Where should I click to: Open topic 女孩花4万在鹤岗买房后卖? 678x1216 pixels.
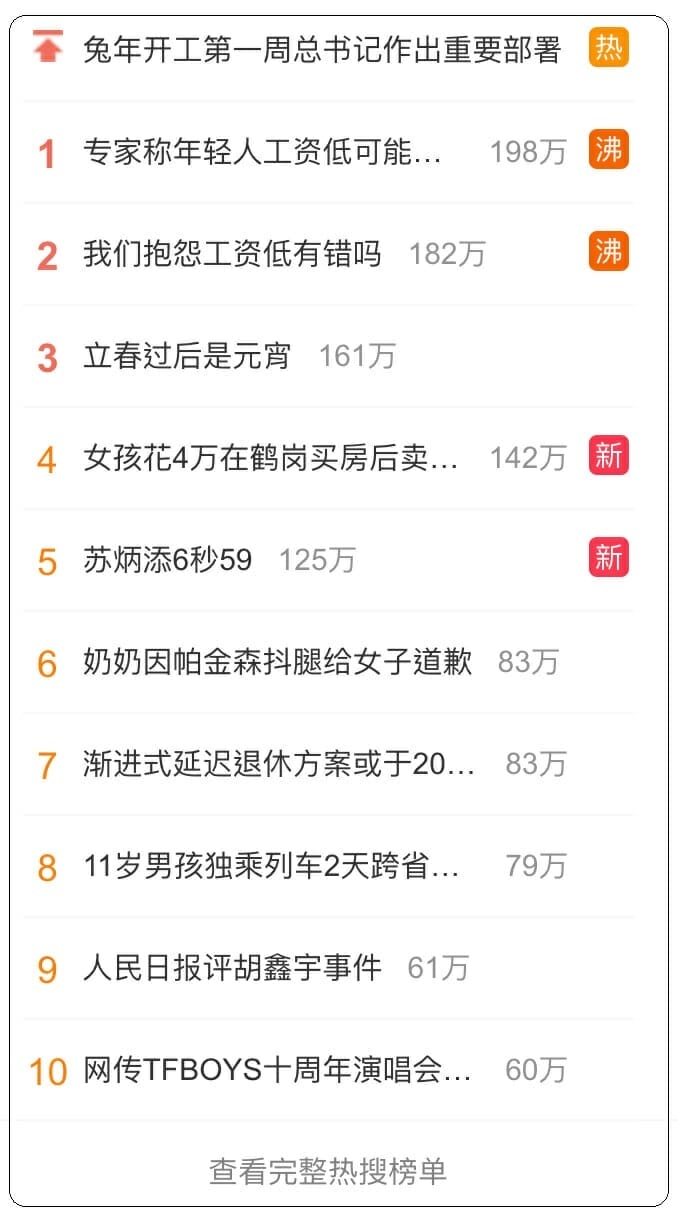271,458
